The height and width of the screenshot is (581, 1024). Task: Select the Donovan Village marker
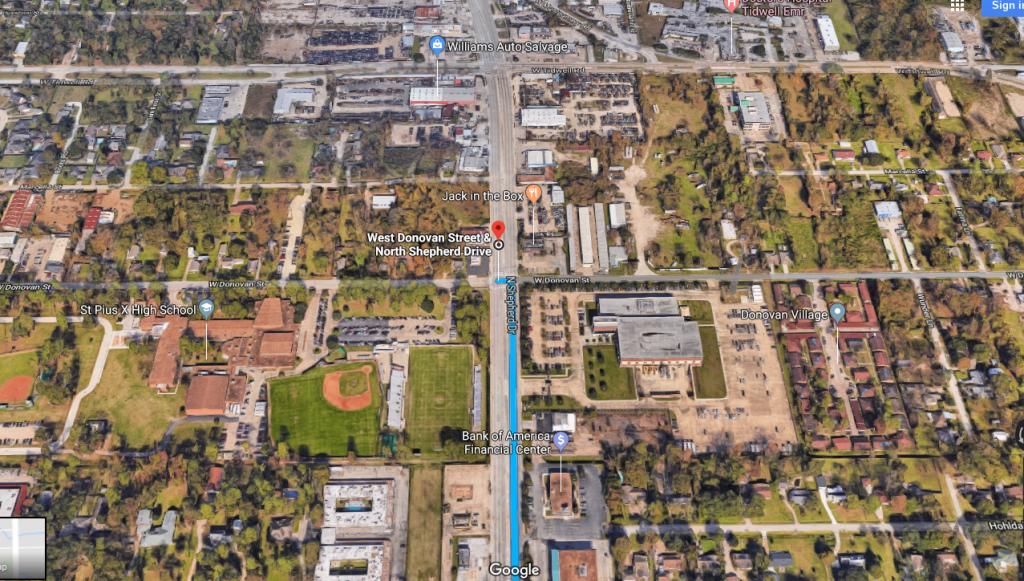[837, 313]
